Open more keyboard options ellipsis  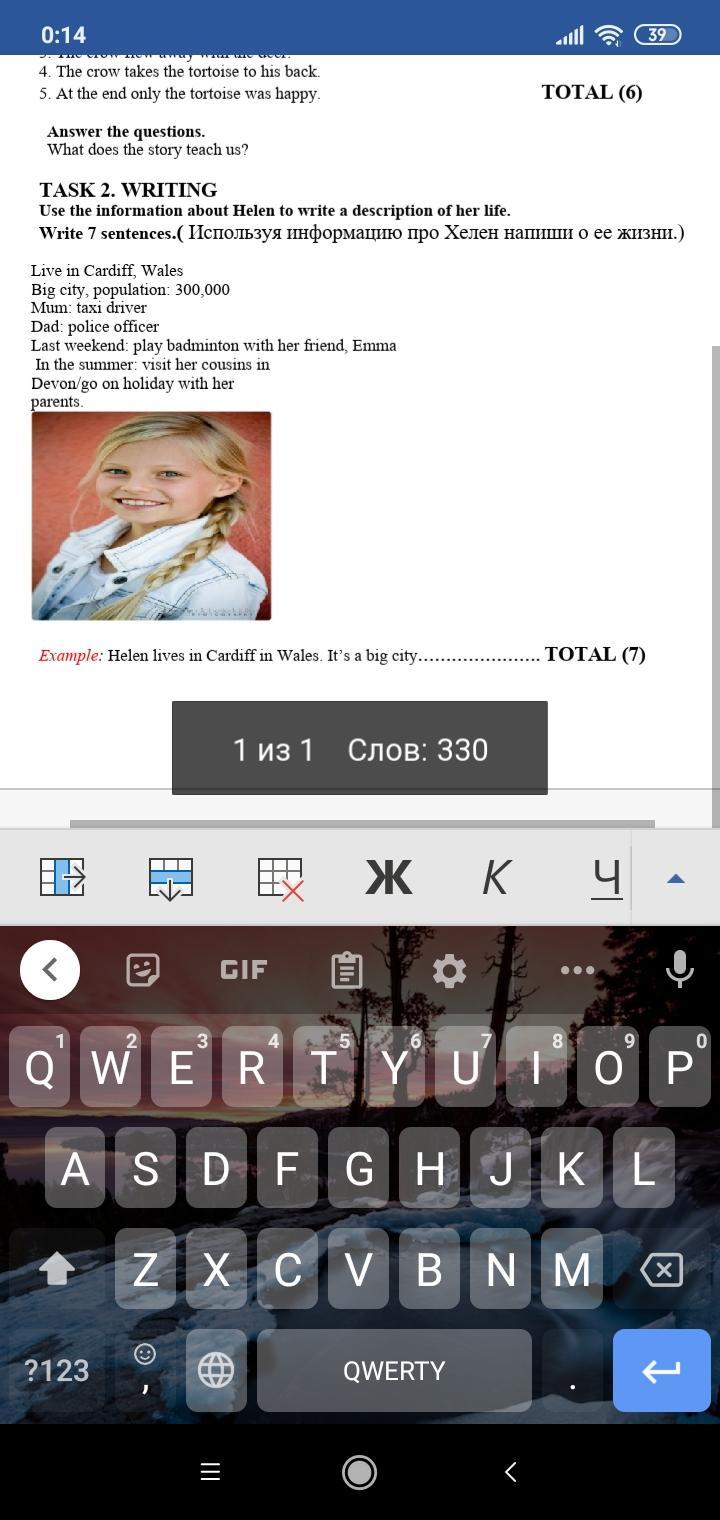(577, 969)
